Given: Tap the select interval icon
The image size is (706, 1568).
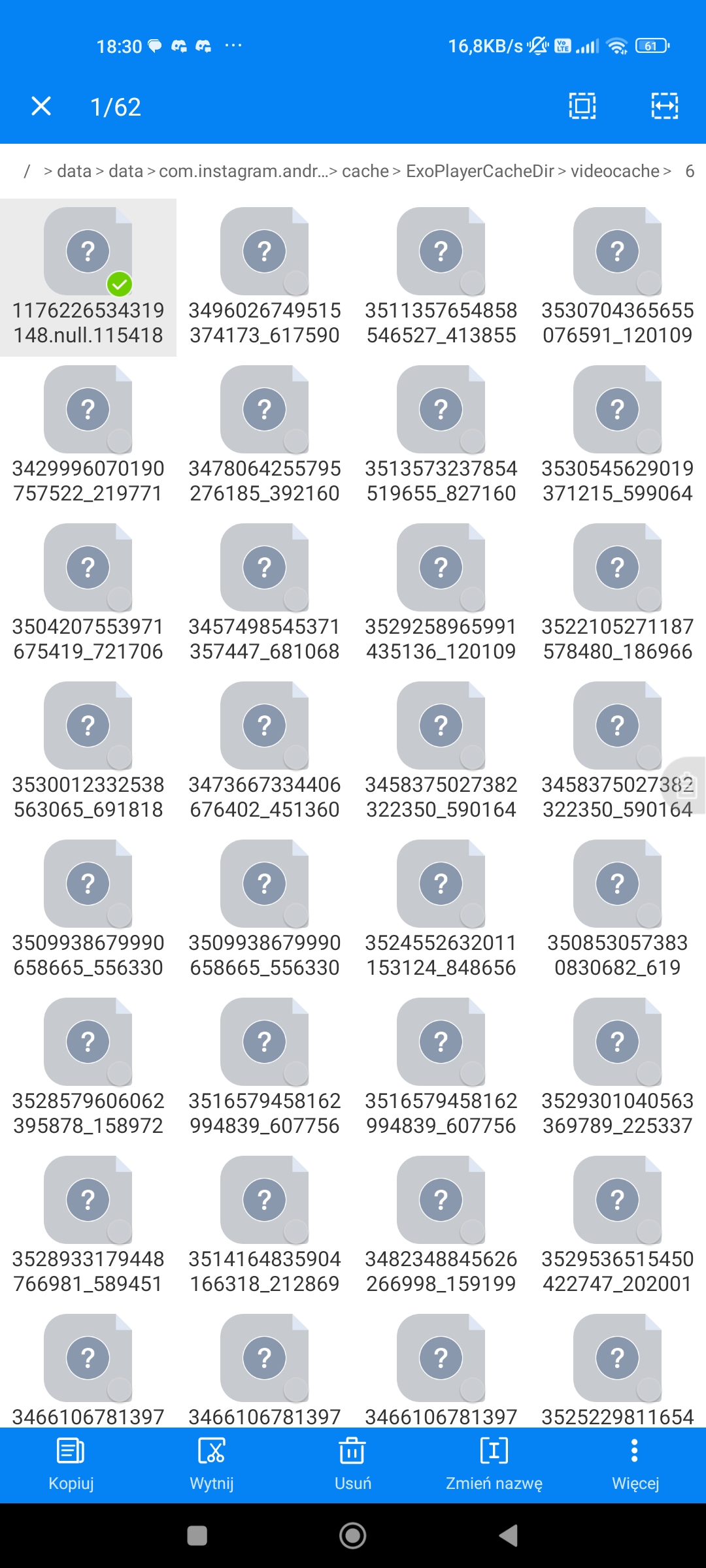Looking at the screenshot, I should tap(664, 106).
